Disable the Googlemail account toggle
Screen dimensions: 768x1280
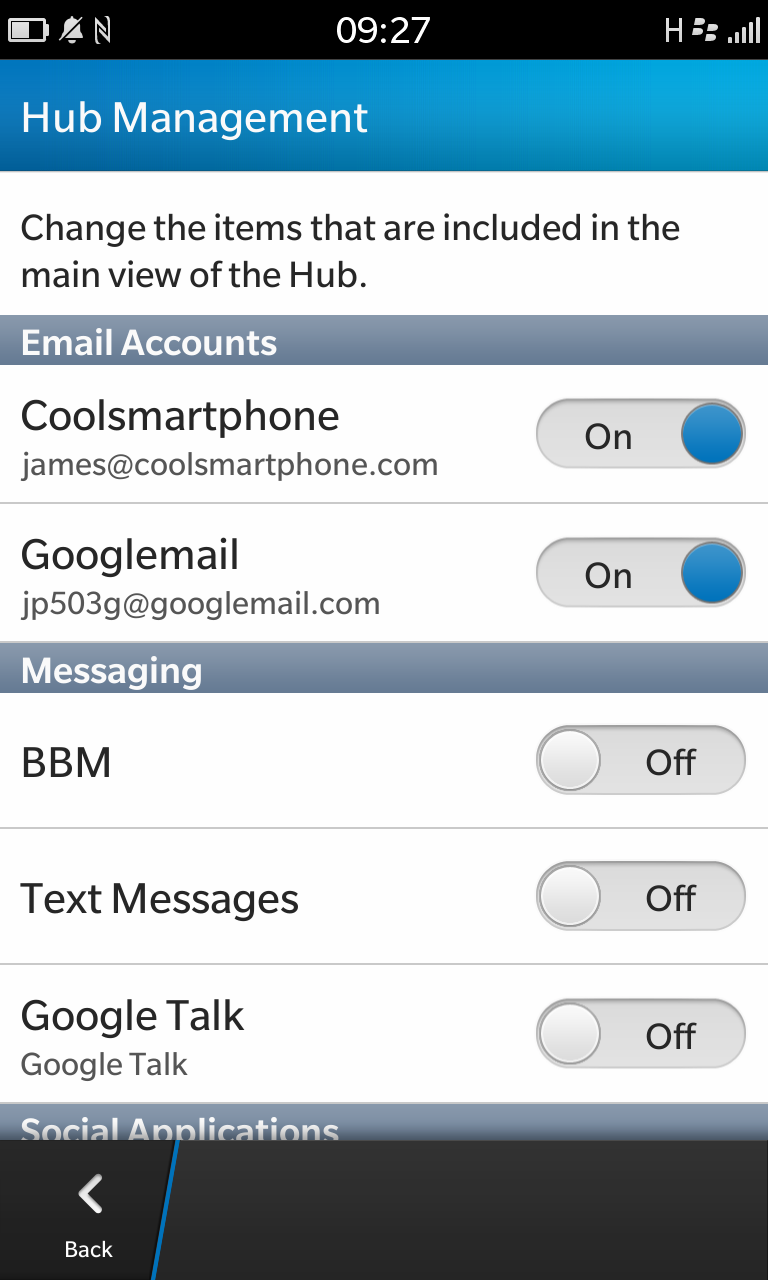(641, 573)
